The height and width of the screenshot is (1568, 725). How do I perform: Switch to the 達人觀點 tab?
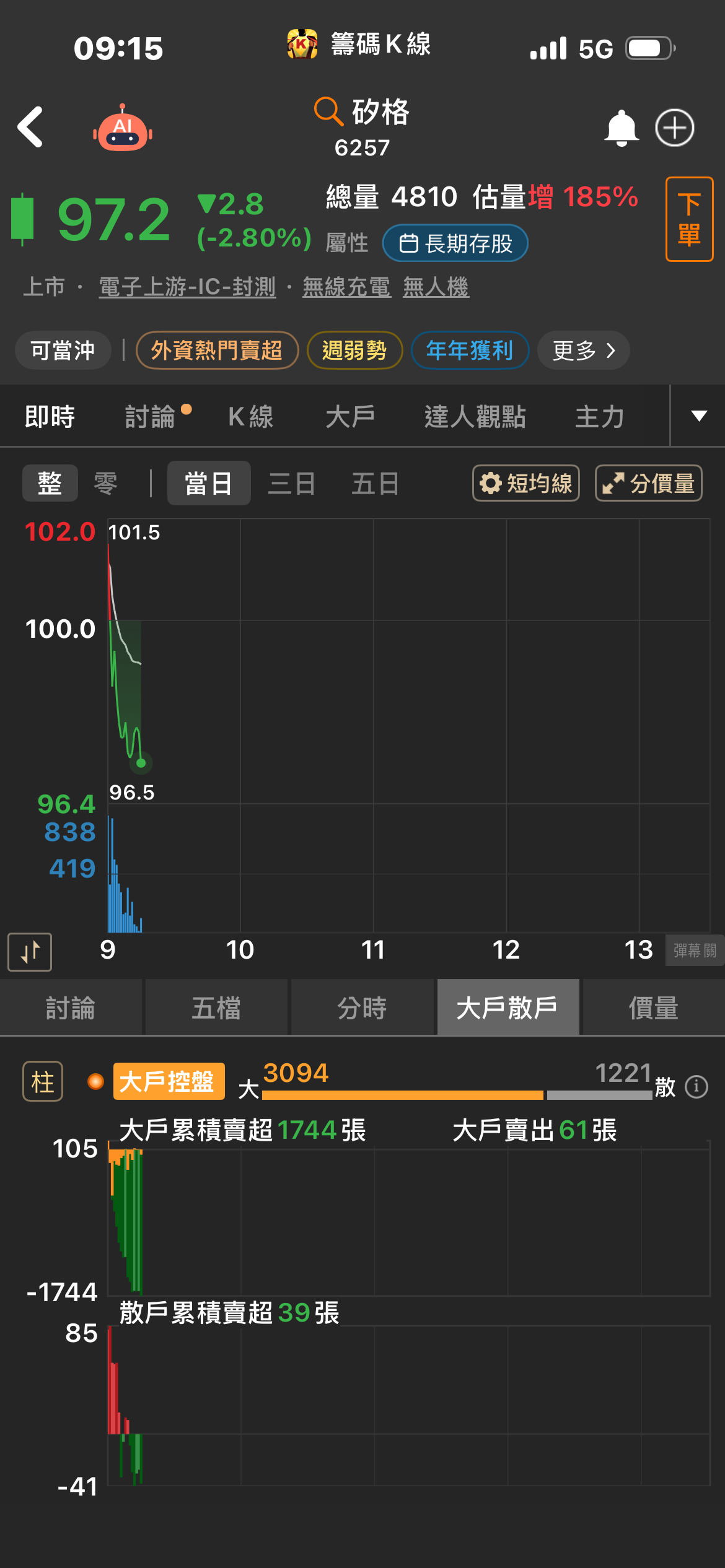click(475, 416)
